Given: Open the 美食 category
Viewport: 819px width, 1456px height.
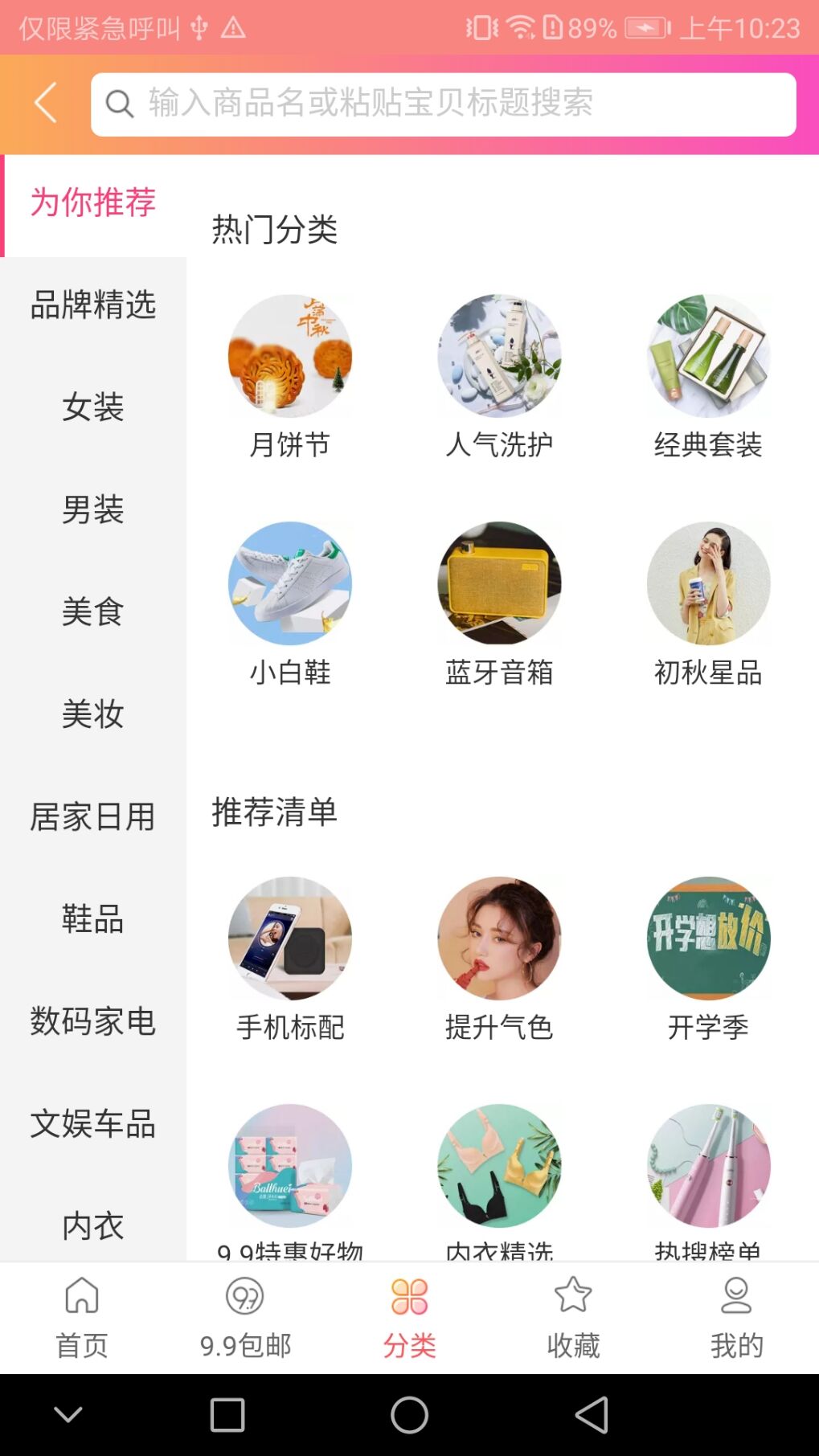Looking at the screenshot, I should pyautogui.click(x=93, y=612).
